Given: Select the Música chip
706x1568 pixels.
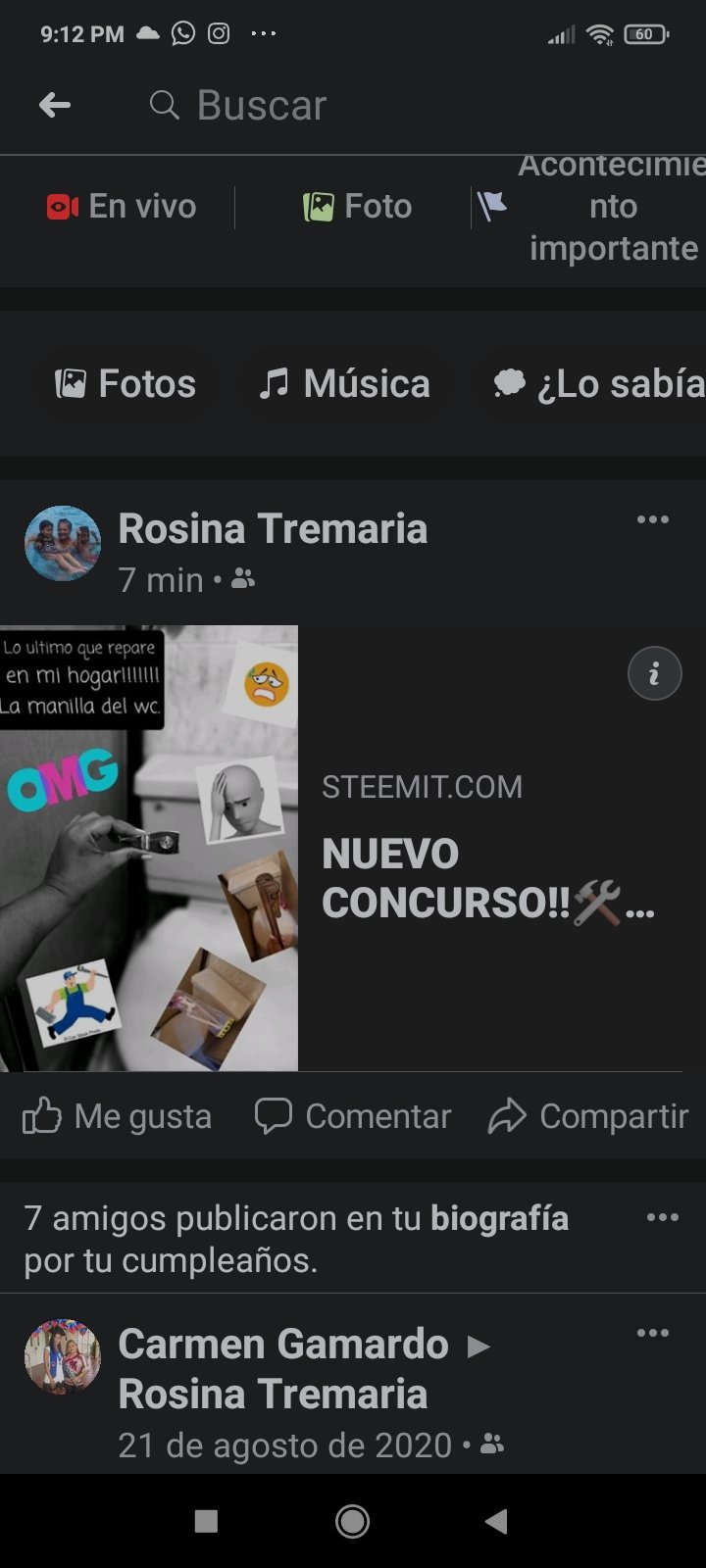Looking at the screenshot, I should 344,384.
